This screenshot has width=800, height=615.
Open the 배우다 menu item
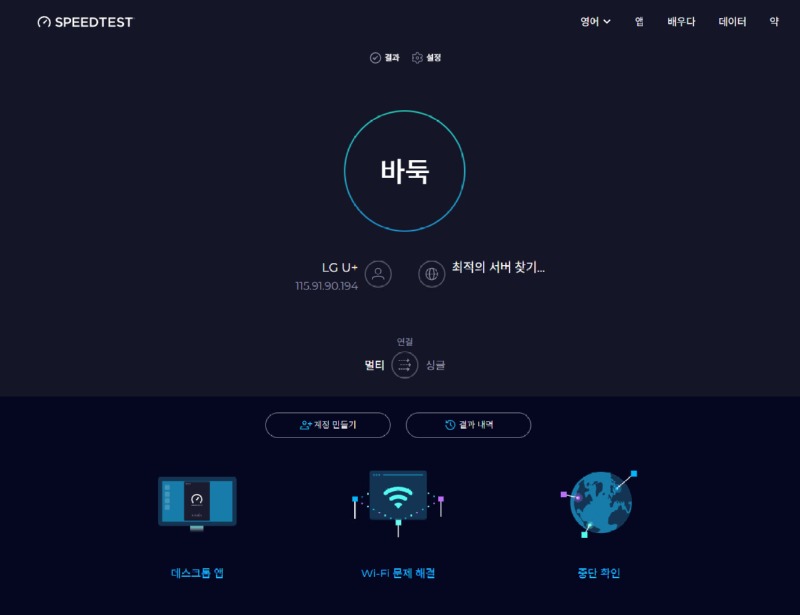coord(681,21)
